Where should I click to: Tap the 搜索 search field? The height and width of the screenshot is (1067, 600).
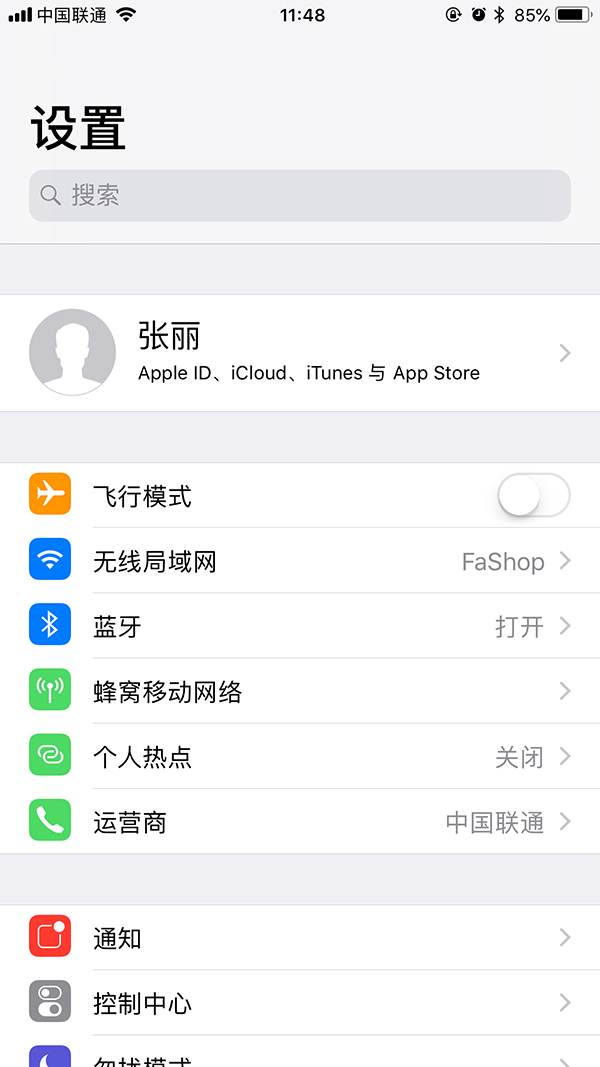[300, 195]
